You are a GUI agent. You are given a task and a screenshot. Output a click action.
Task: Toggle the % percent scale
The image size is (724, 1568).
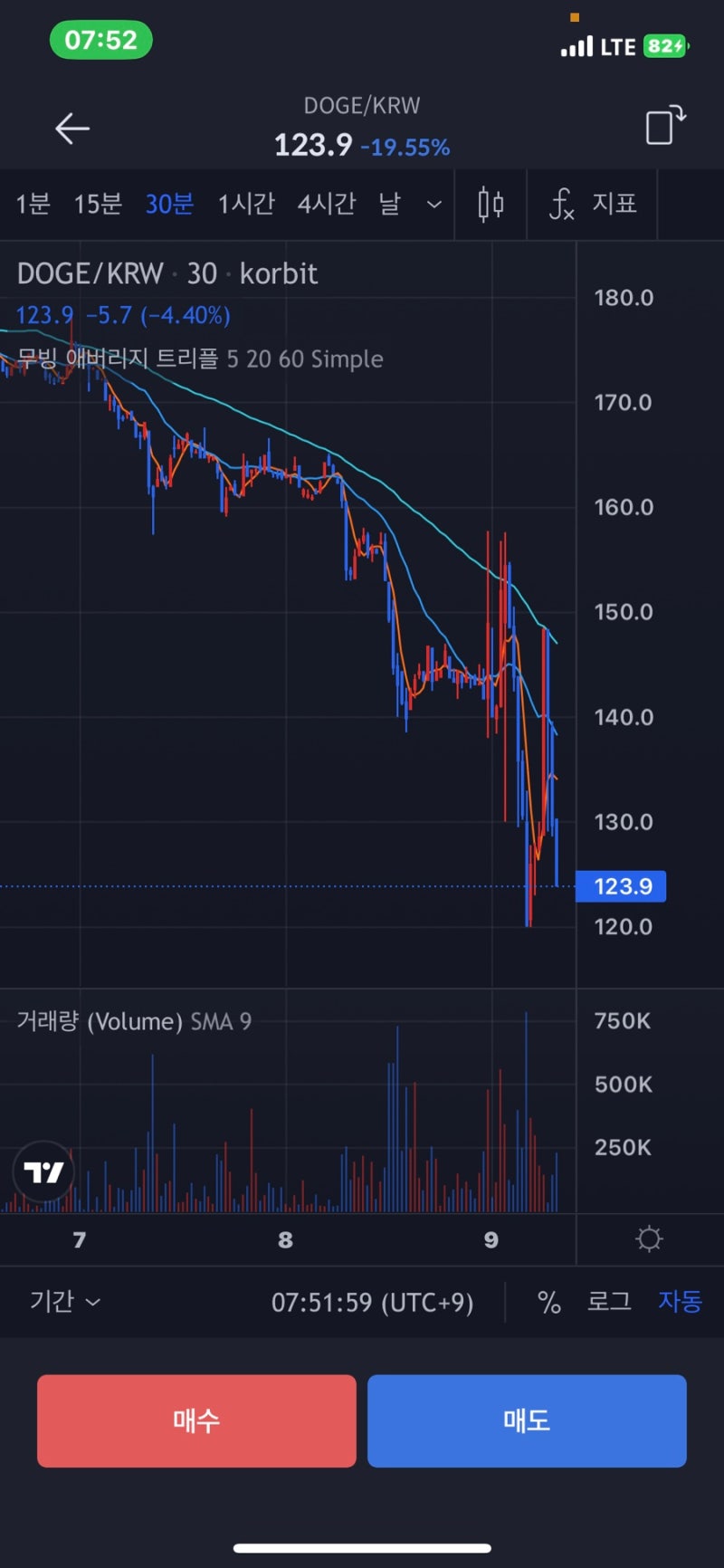(548, 1302)
